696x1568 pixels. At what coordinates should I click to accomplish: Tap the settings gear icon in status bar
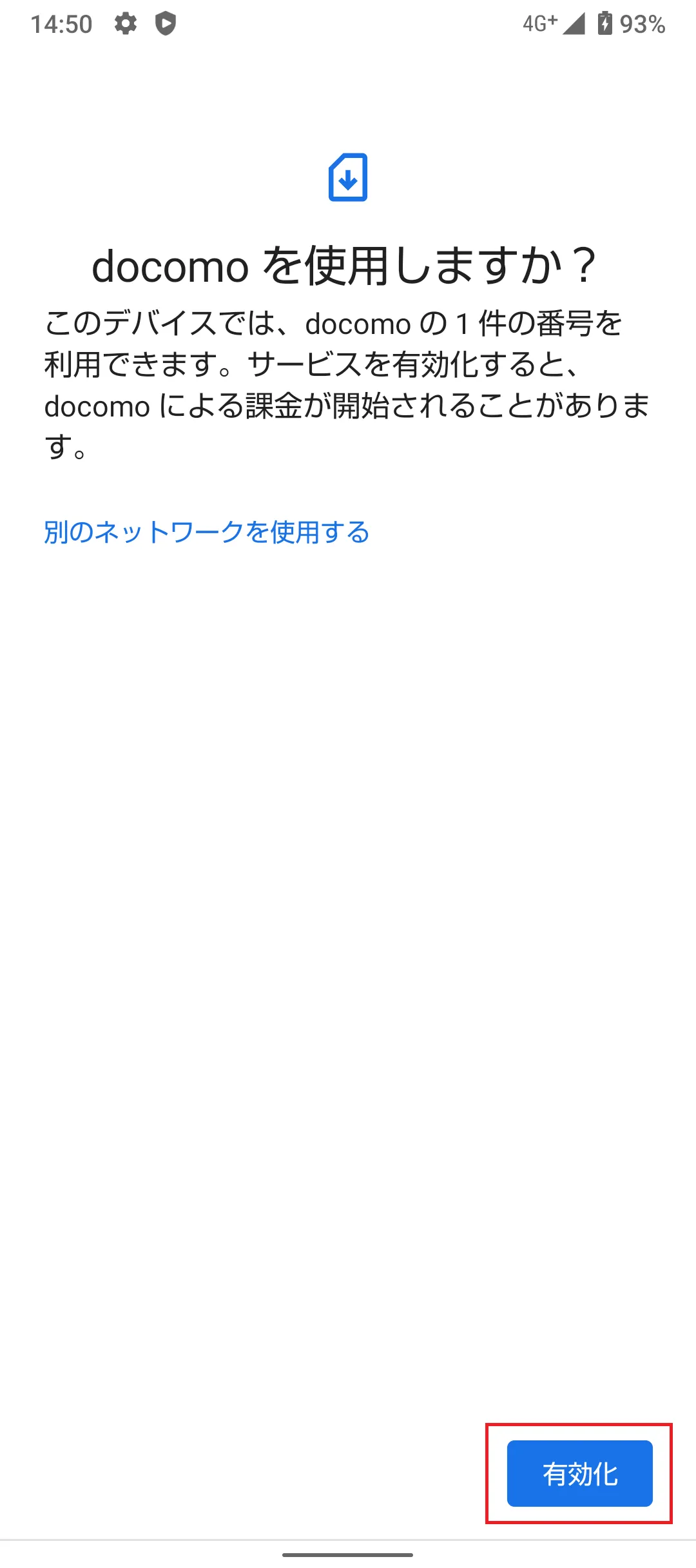tap(126, 24)
